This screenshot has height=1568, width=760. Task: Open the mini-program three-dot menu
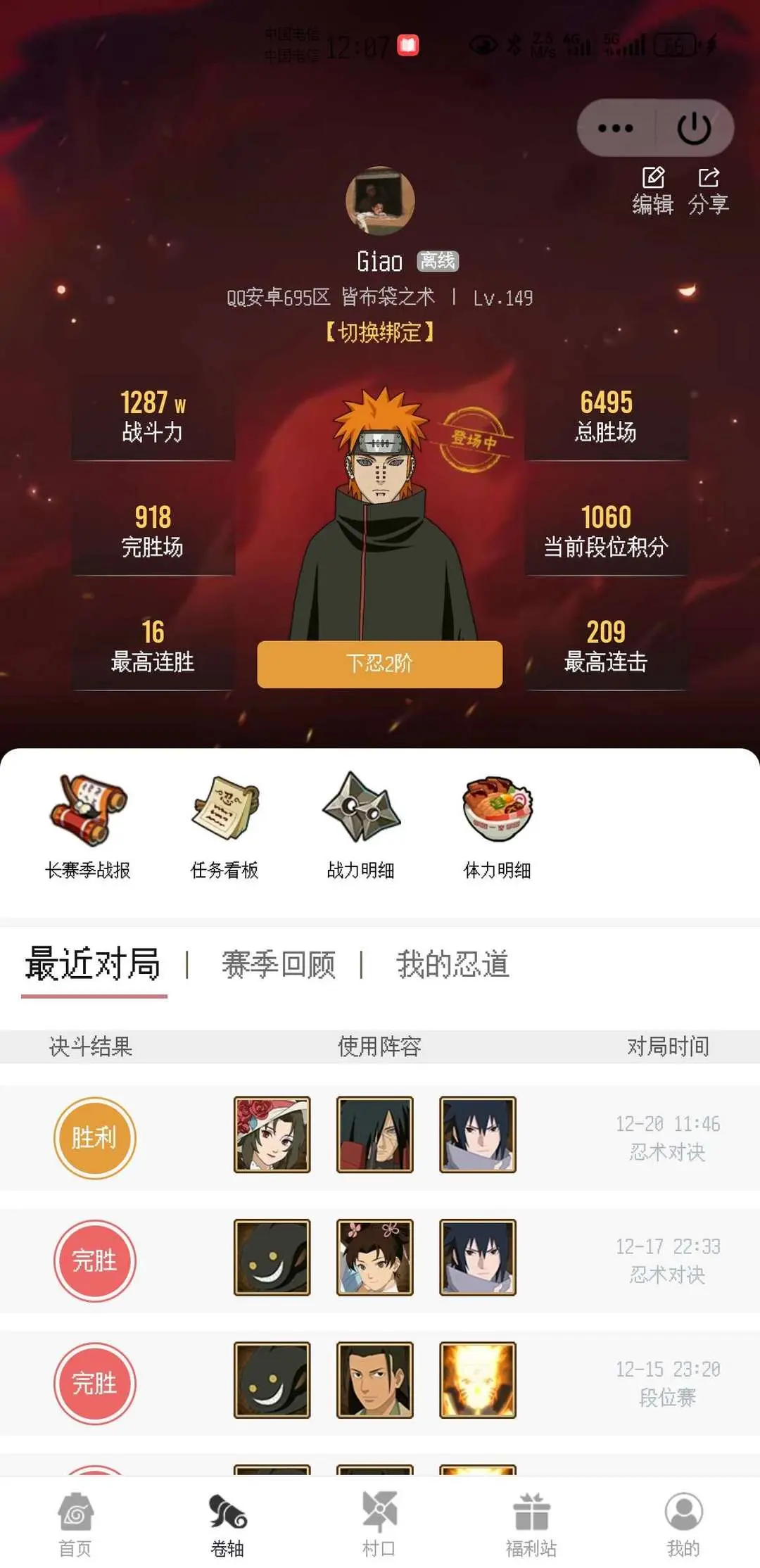[616, 128]
